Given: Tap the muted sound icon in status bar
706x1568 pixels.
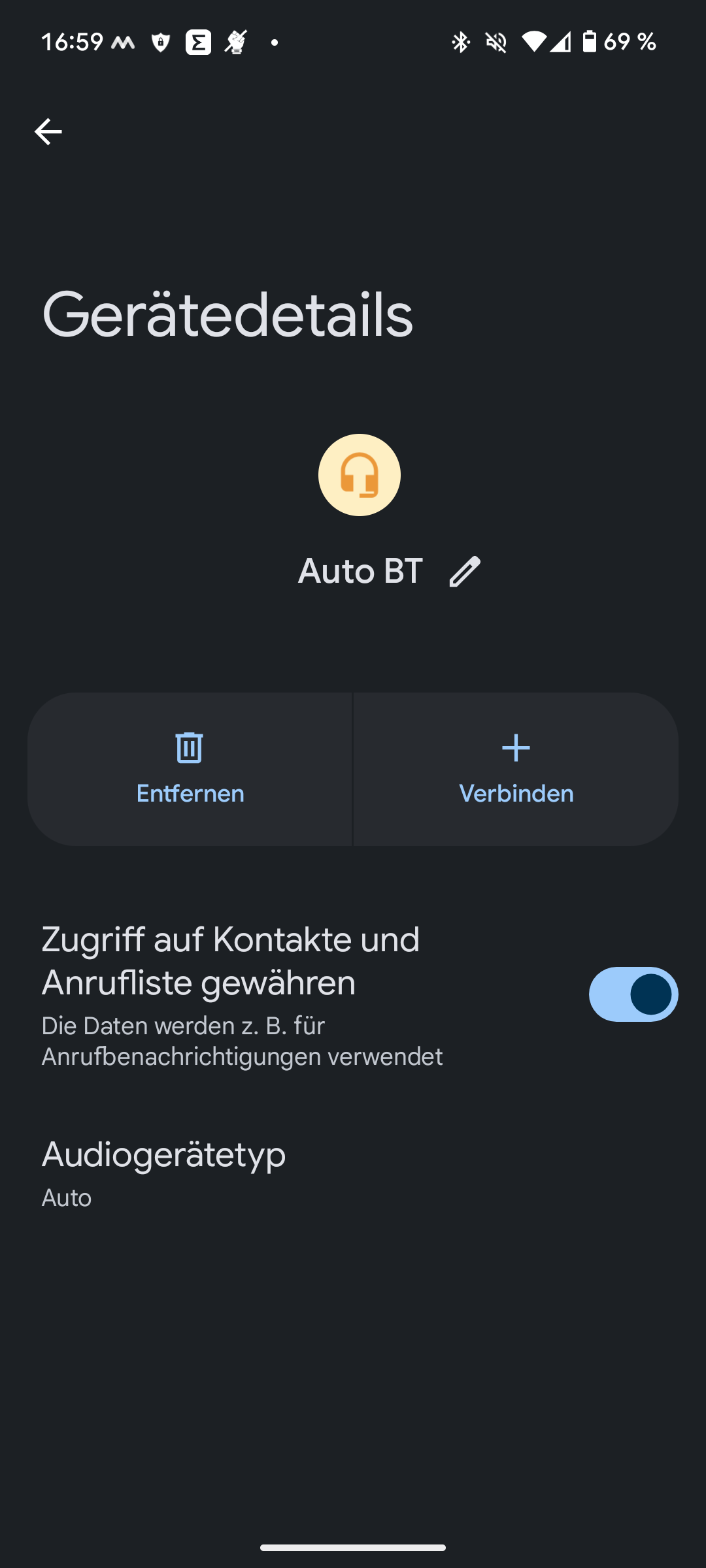Looking at the screenshot, I should click(496, 42).
